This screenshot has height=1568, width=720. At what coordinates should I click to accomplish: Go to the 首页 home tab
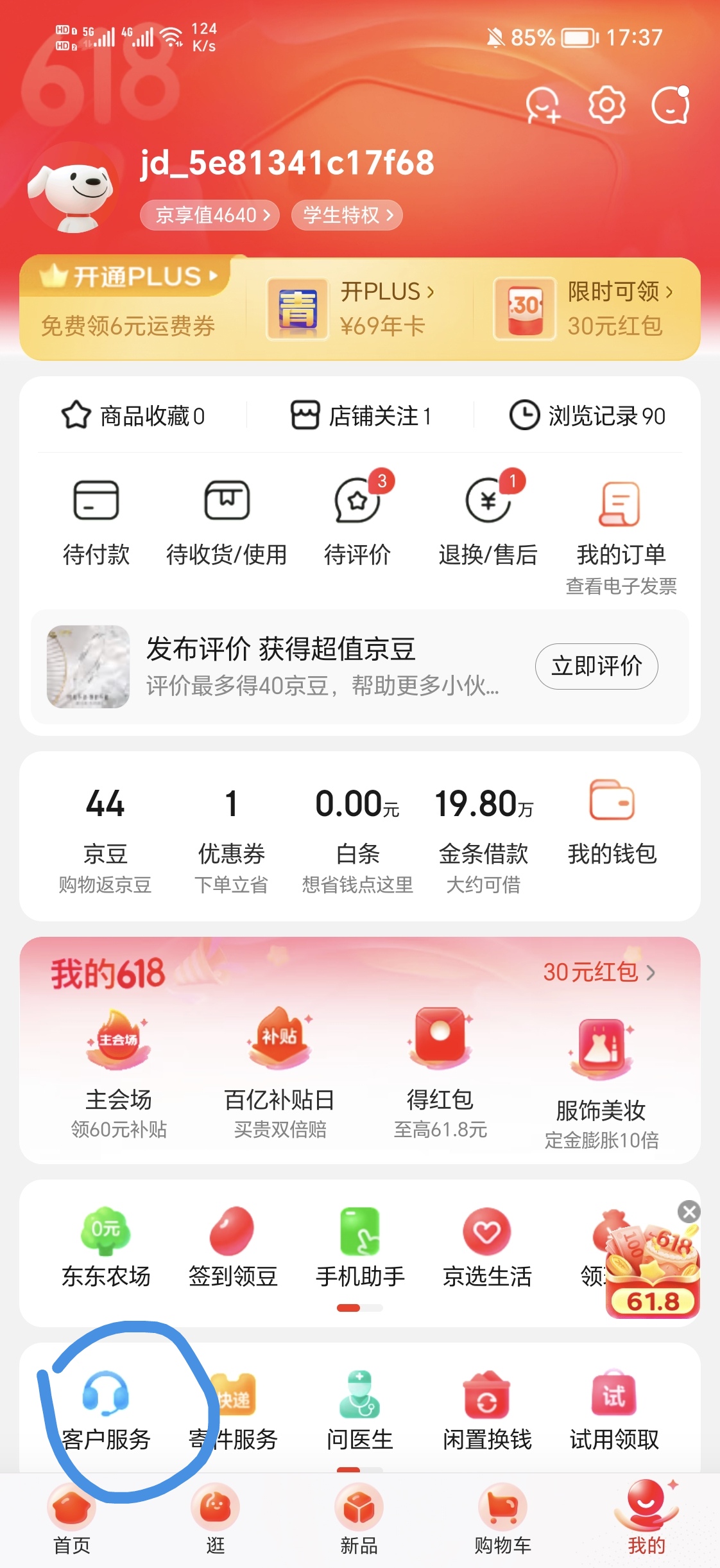(x=72, y=1519)
